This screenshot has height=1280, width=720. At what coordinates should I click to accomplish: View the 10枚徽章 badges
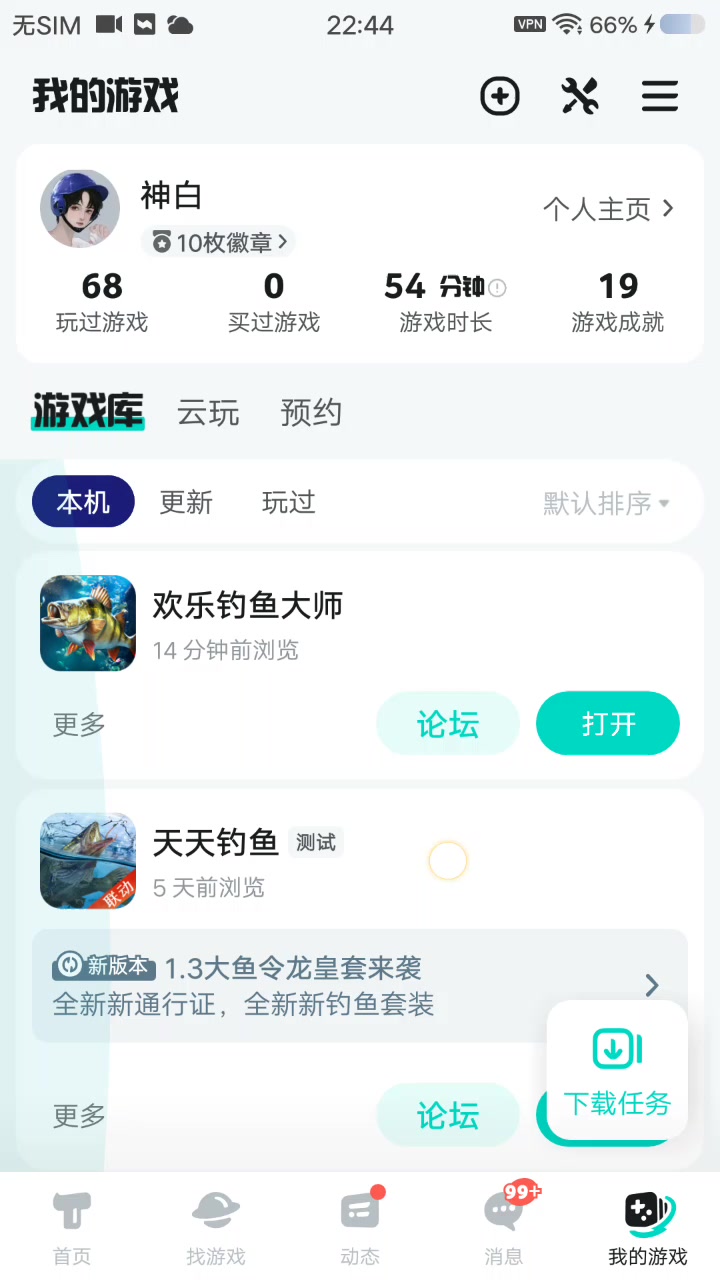click(219, 242)
